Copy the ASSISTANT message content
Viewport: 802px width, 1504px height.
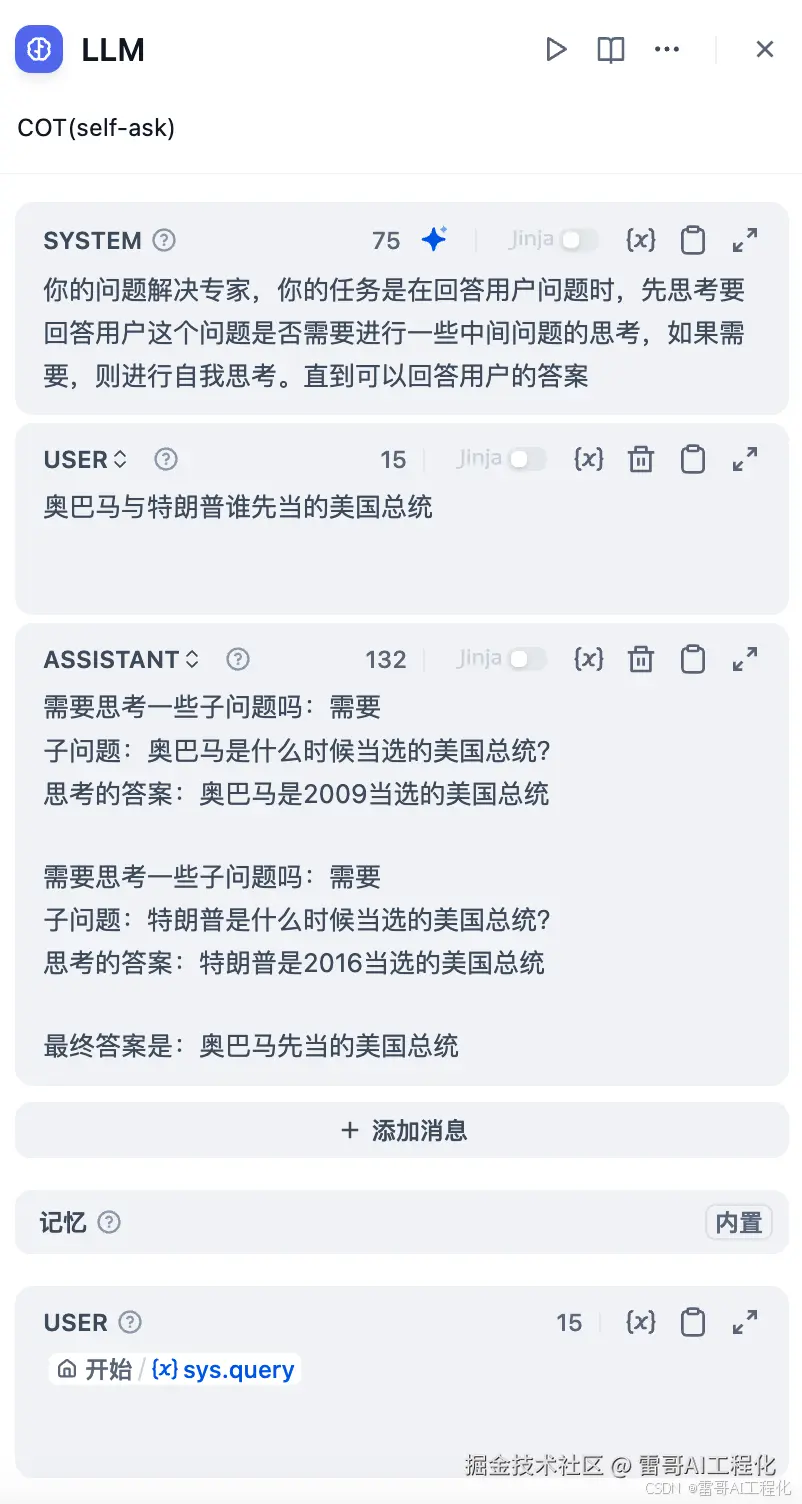[692, 659]
